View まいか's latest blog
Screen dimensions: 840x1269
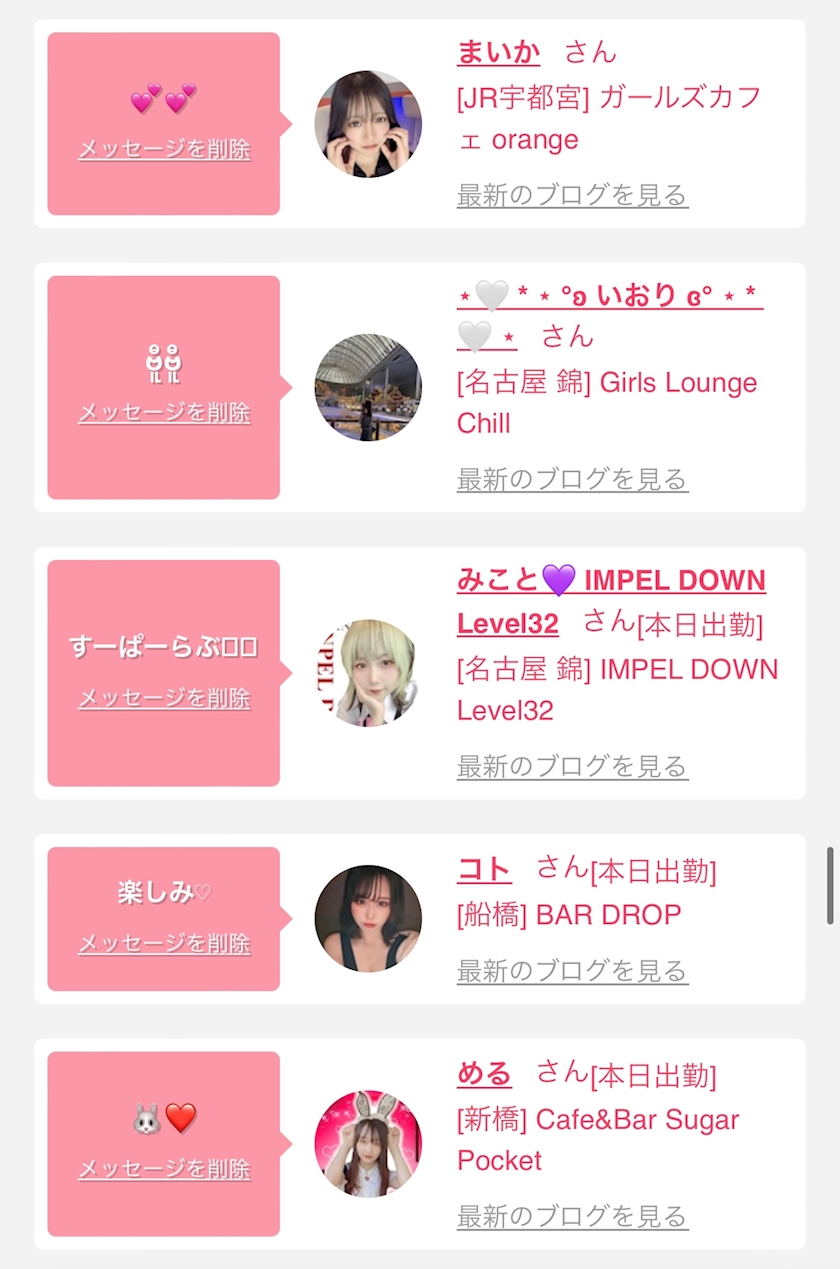572,194
